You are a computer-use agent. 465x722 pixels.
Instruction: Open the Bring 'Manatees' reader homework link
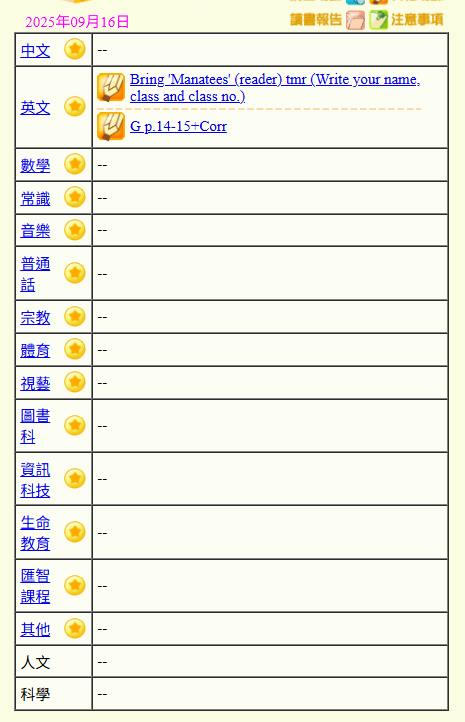(275, 87)
